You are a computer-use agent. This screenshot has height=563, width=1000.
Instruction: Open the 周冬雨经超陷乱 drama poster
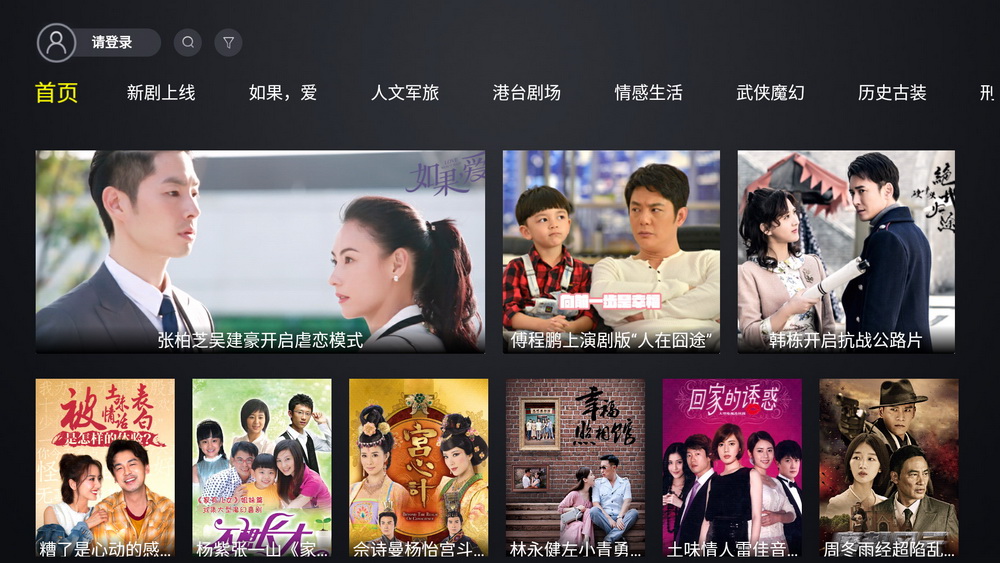point(888,467)
